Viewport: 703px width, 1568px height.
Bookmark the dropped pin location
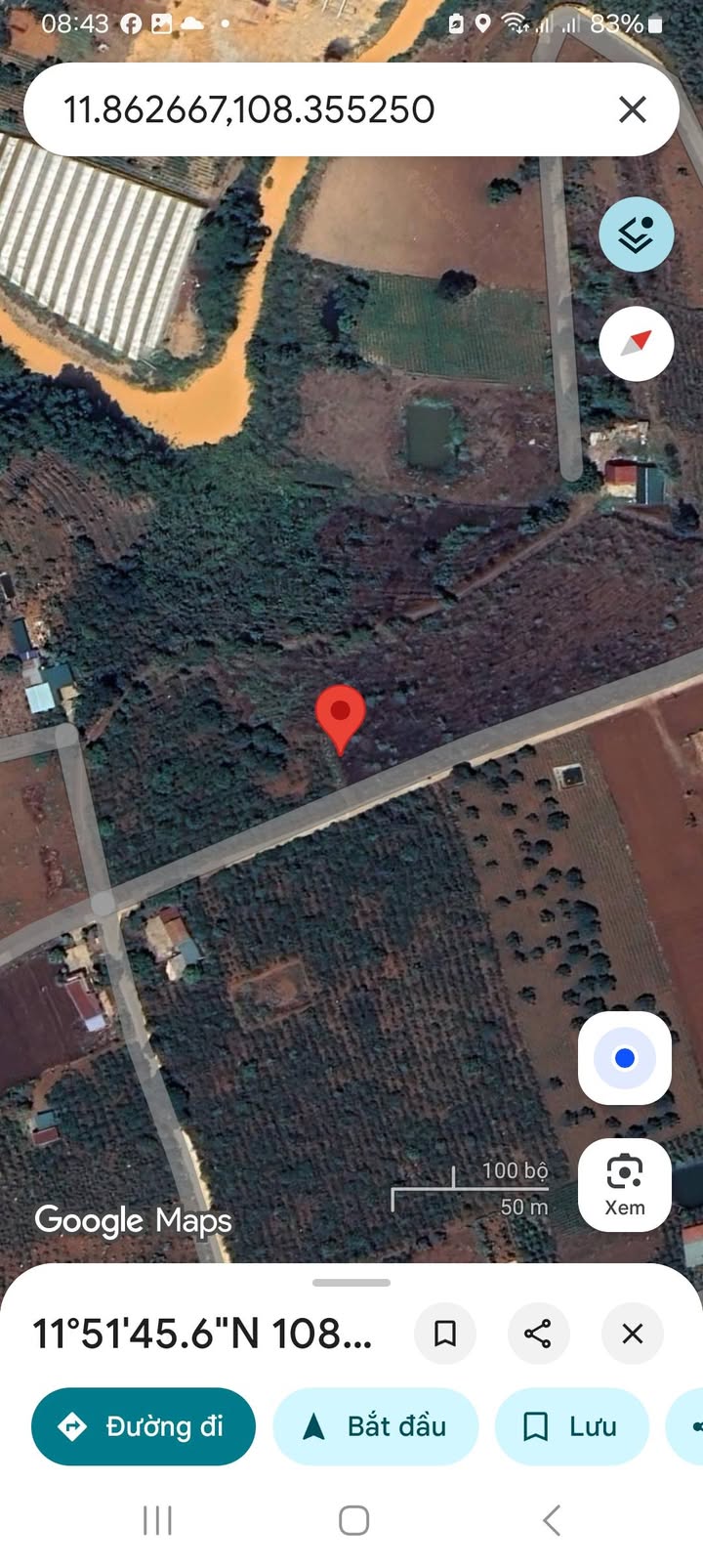coord(445,1334)
